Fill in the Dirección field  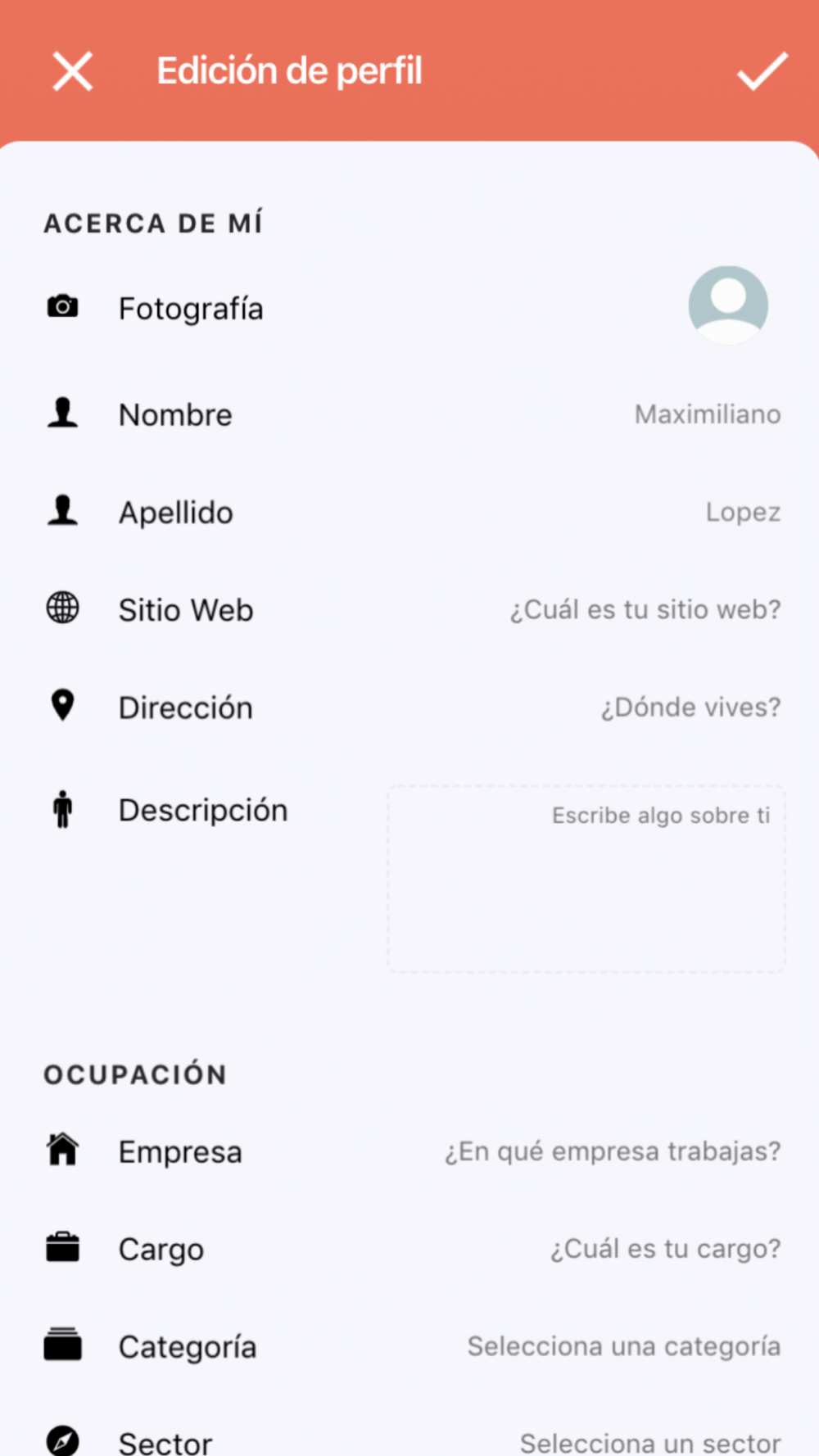690,708
